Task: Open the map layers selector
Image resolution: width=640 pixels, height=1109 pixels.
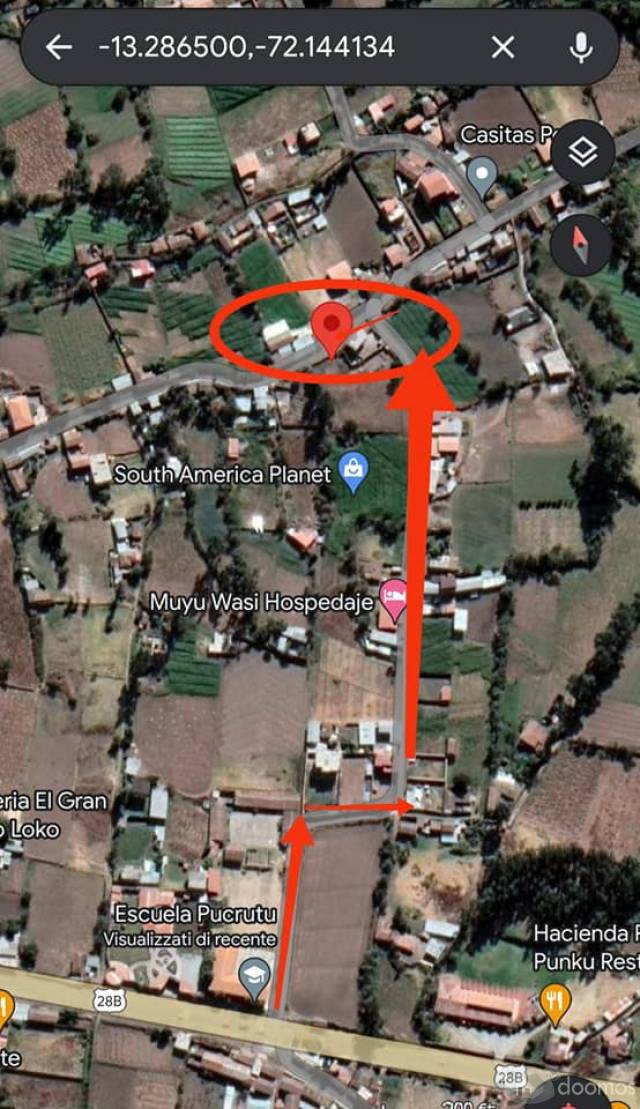Action: 583,152
